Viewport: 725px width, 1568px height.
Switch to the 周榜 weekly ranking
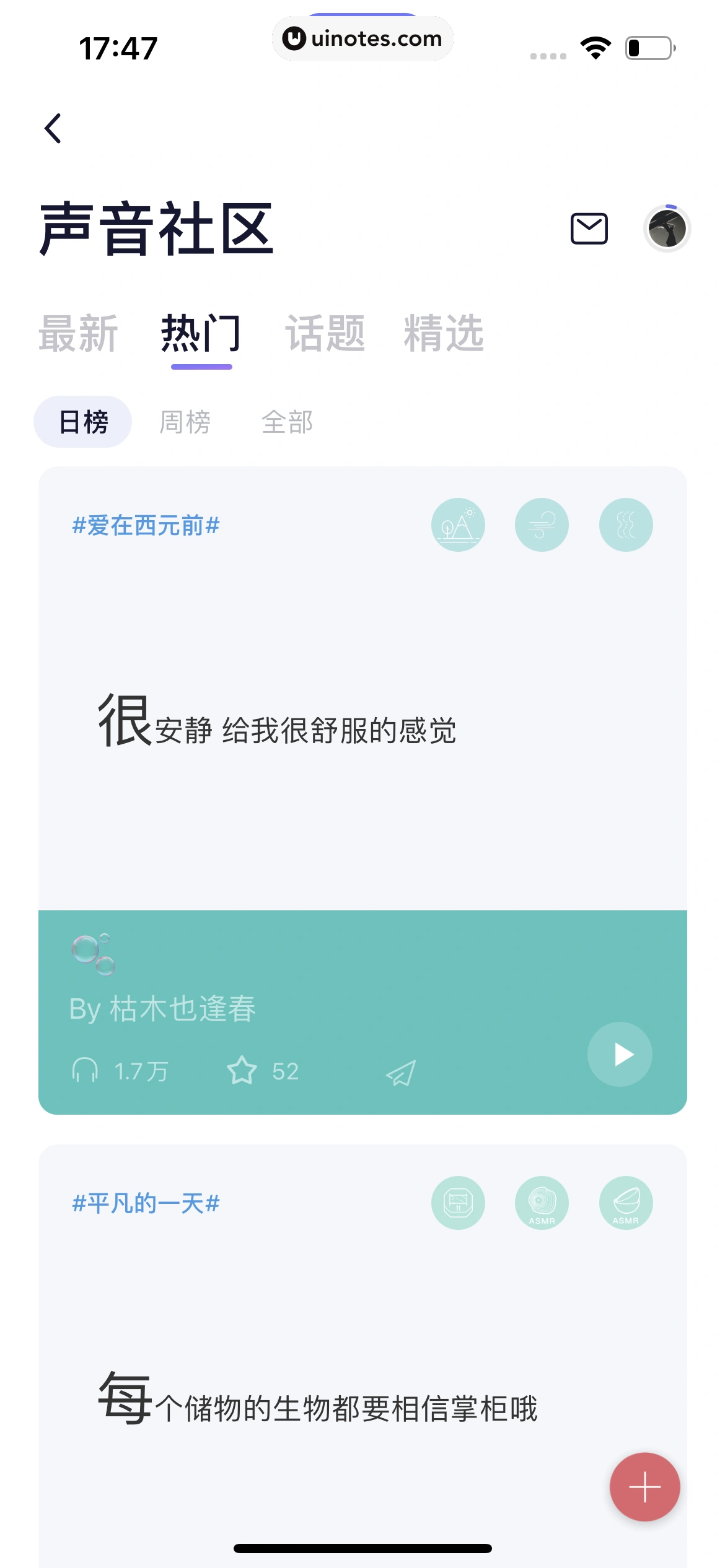185,421
